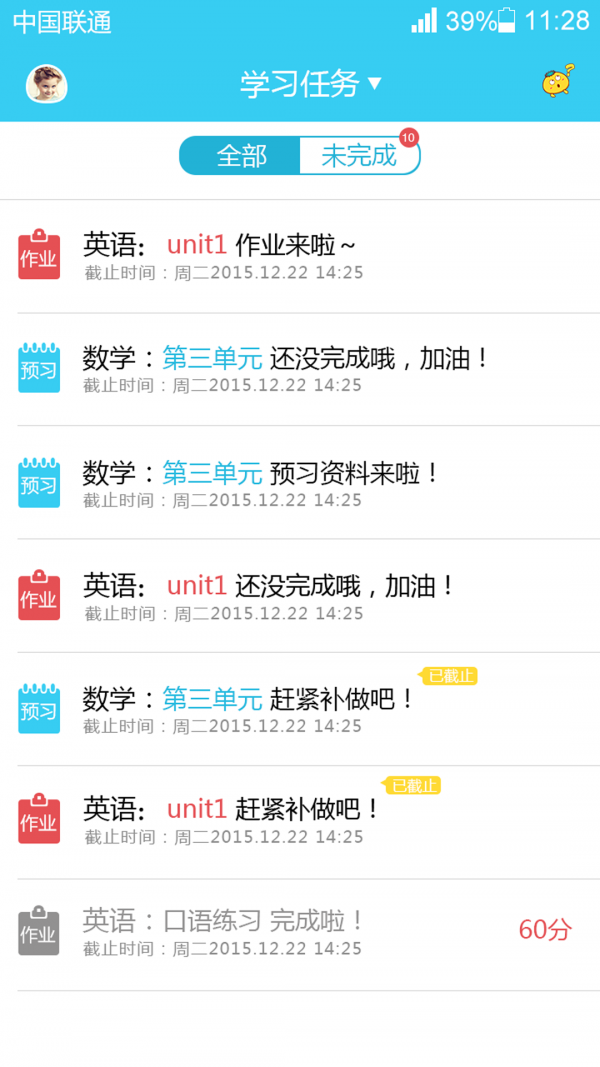Viewport: 600px width, 1067px height.
Task: Open 数学 第三单元 还没完成哦 preview task
Action: point(300,369)
